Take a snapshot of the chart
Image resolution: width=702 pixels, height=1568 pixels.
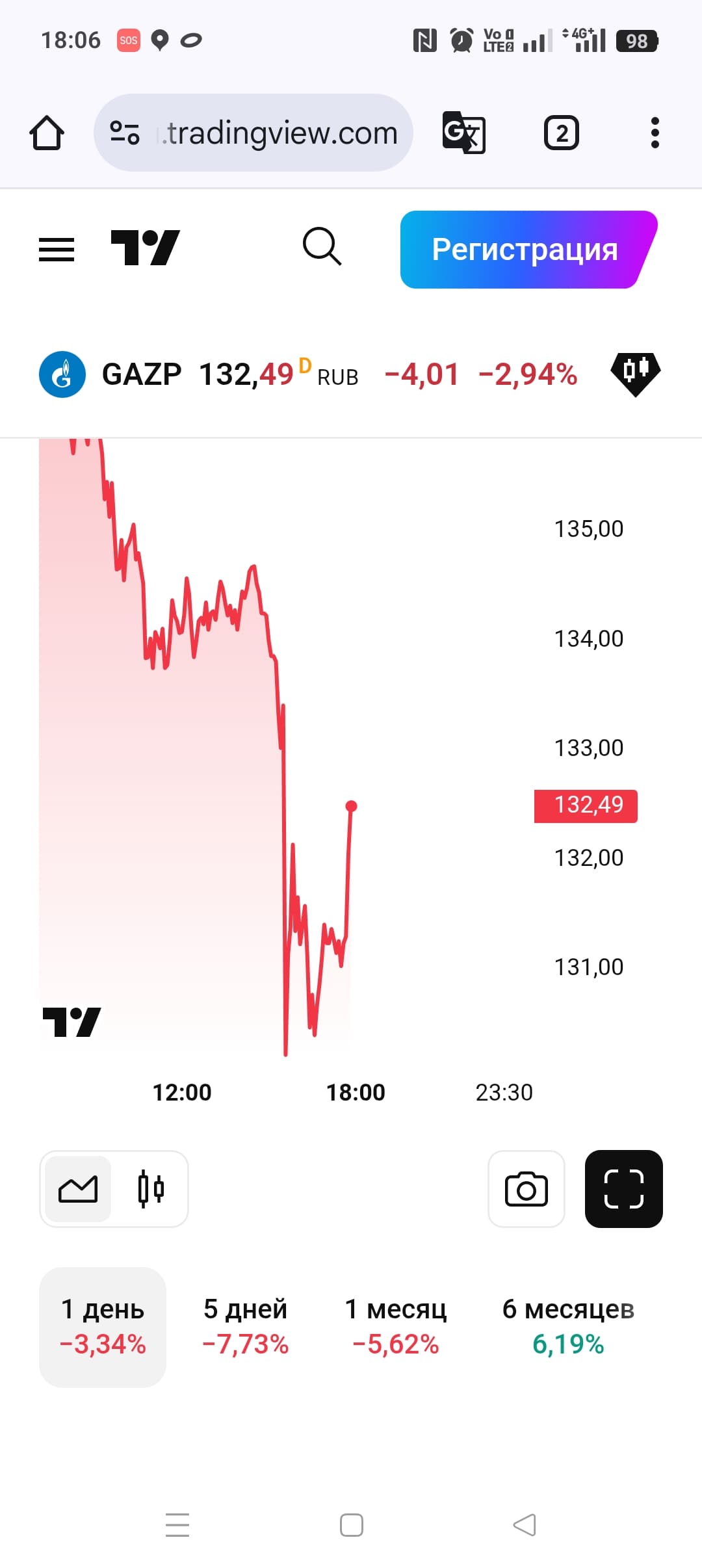pos(526,1189)
